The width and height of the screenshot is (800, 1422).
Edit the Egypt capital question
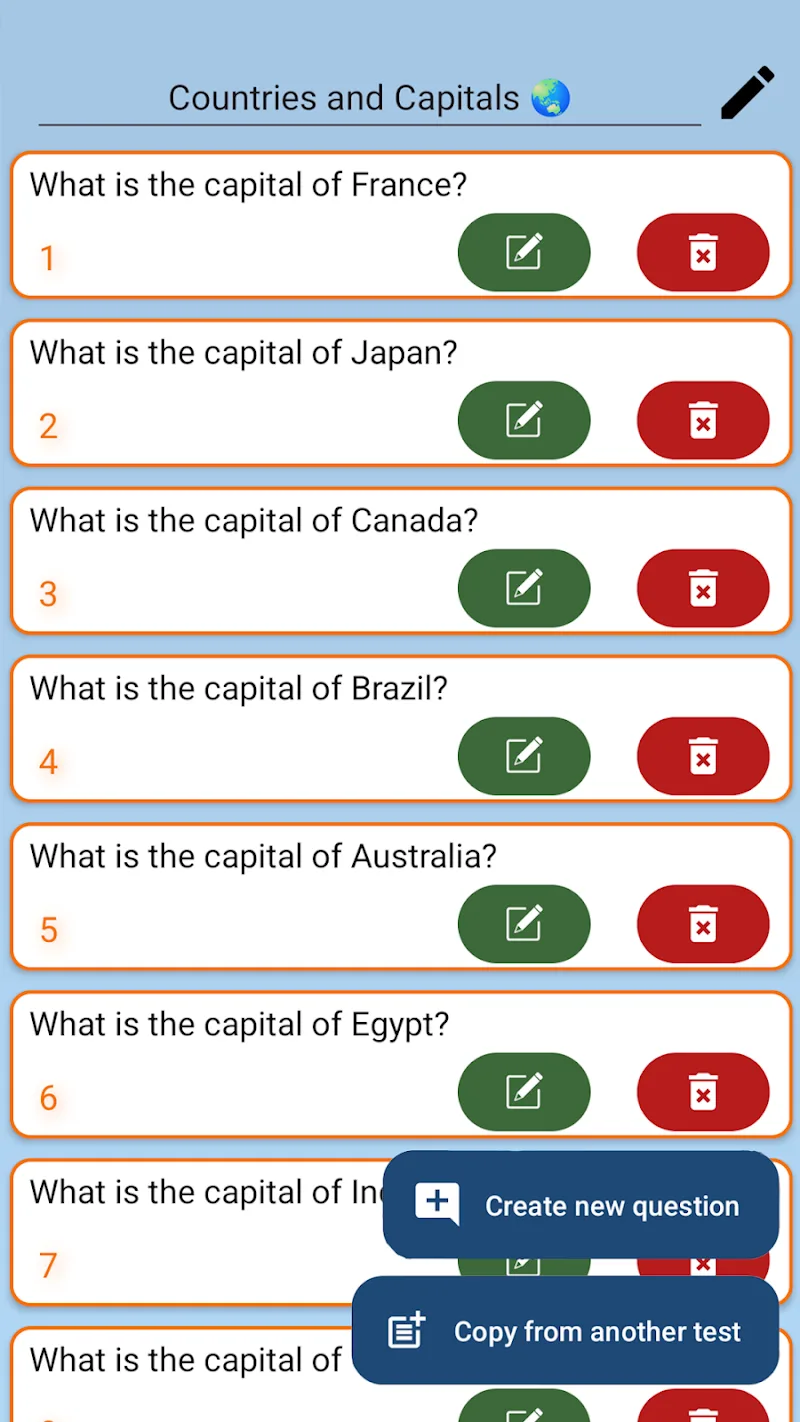tap(524, 1092)
